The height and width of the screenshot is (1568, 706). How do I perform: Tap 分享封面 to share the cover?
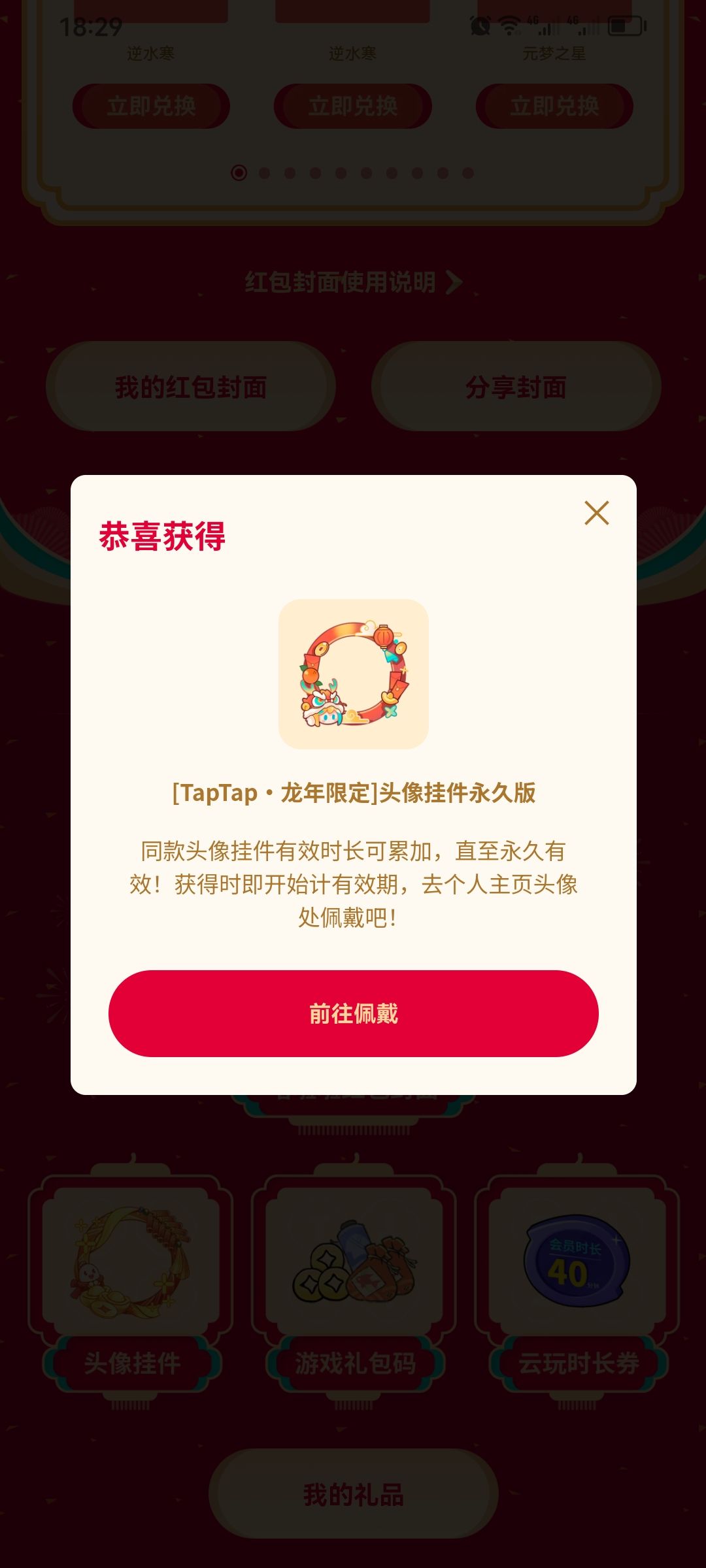[516, 386]
